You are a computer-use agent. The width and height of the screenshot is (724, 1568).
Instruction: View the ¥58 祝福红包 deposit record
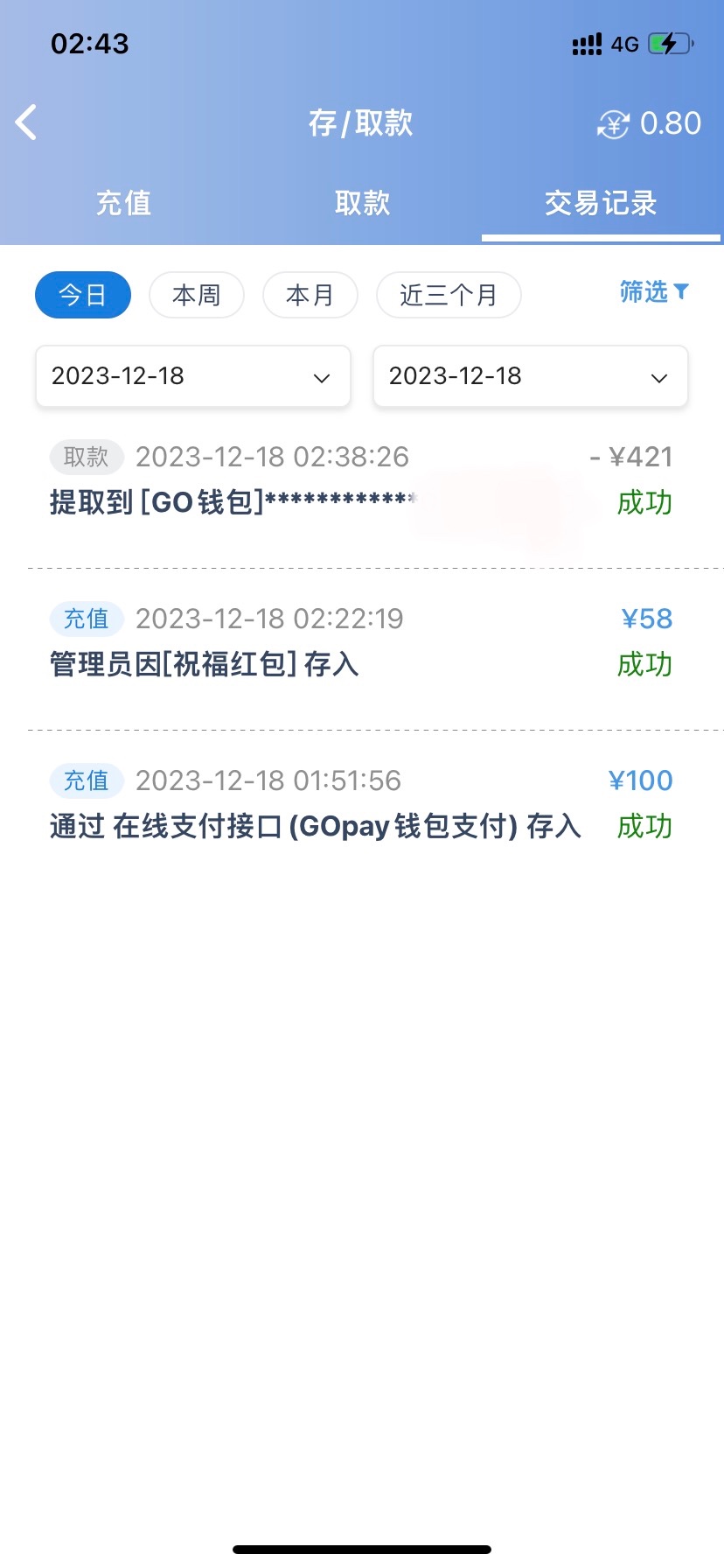click(362, 641)
